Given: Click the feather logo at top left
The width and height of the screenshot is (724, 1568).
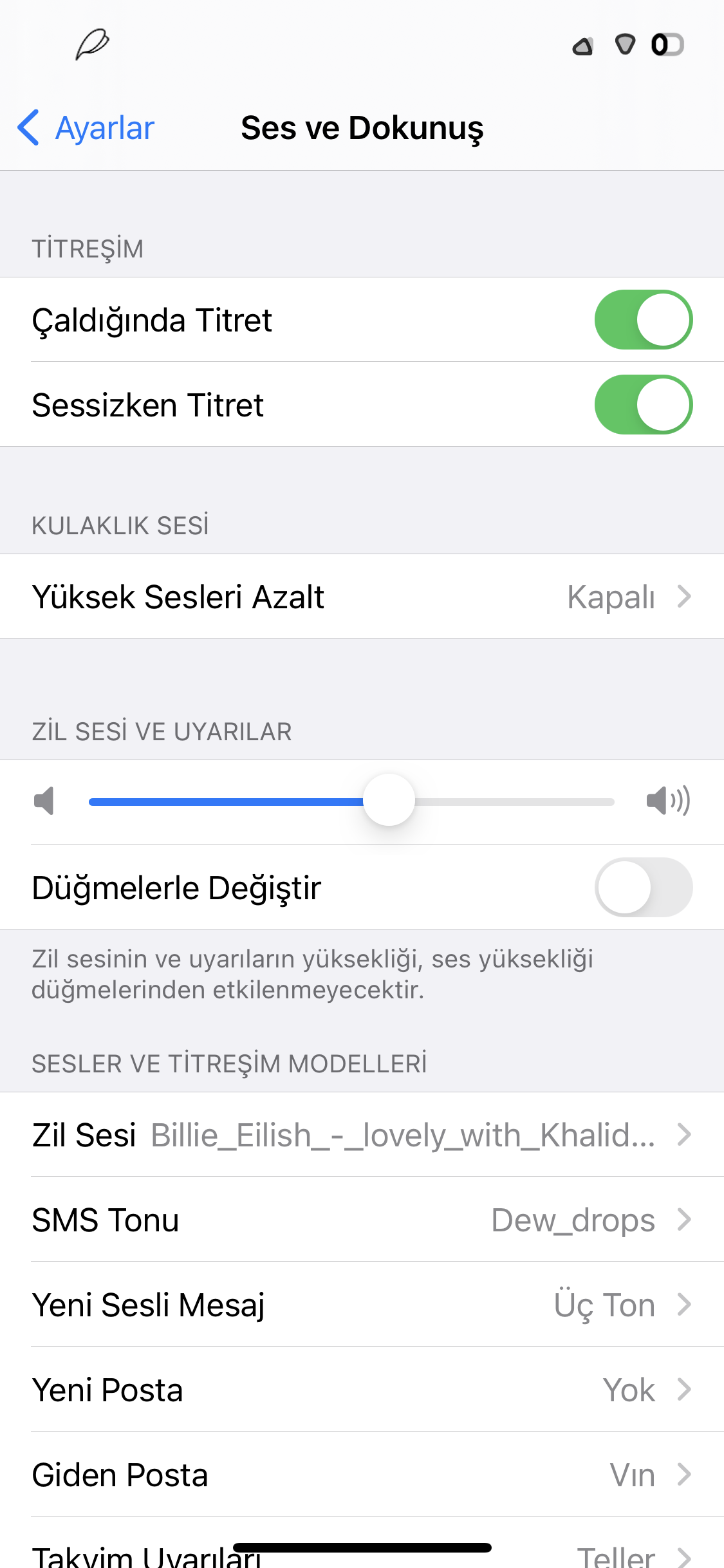Looking at the screenshot, I should tap(92, 44).
